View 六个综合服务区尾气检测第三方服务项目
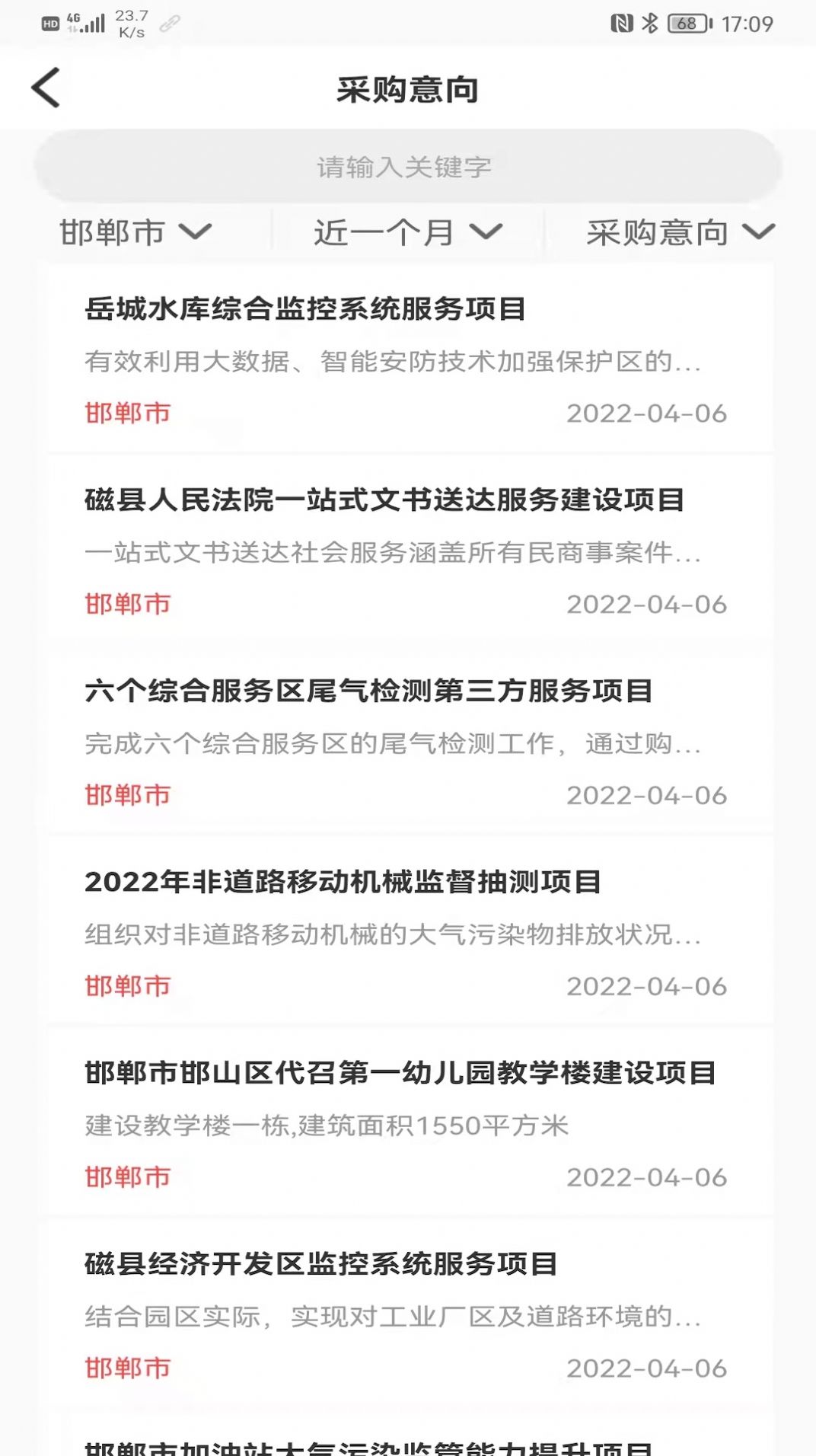The image size is (816, 1456). point(368,691)
